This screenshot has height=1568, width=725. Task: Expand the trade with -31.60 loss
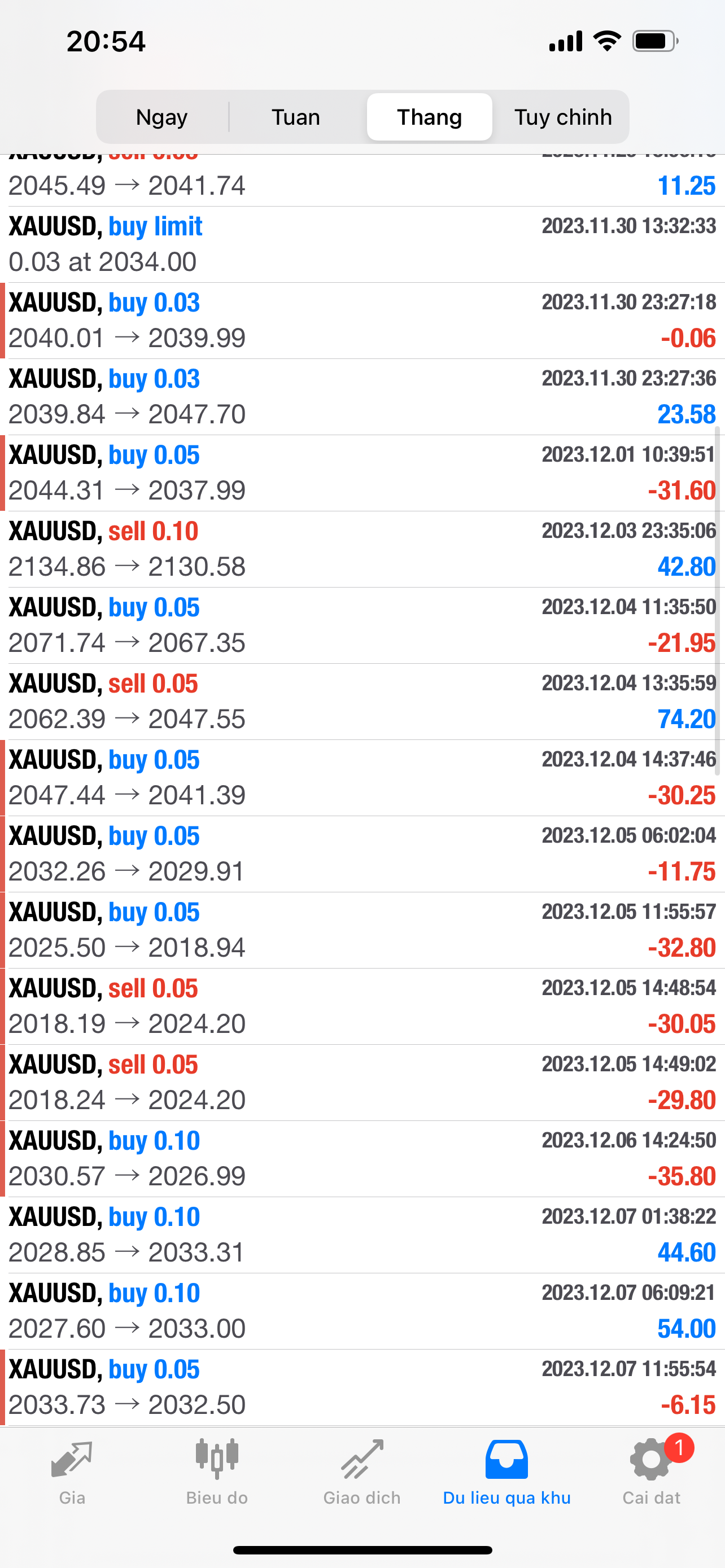pos(362,473)
